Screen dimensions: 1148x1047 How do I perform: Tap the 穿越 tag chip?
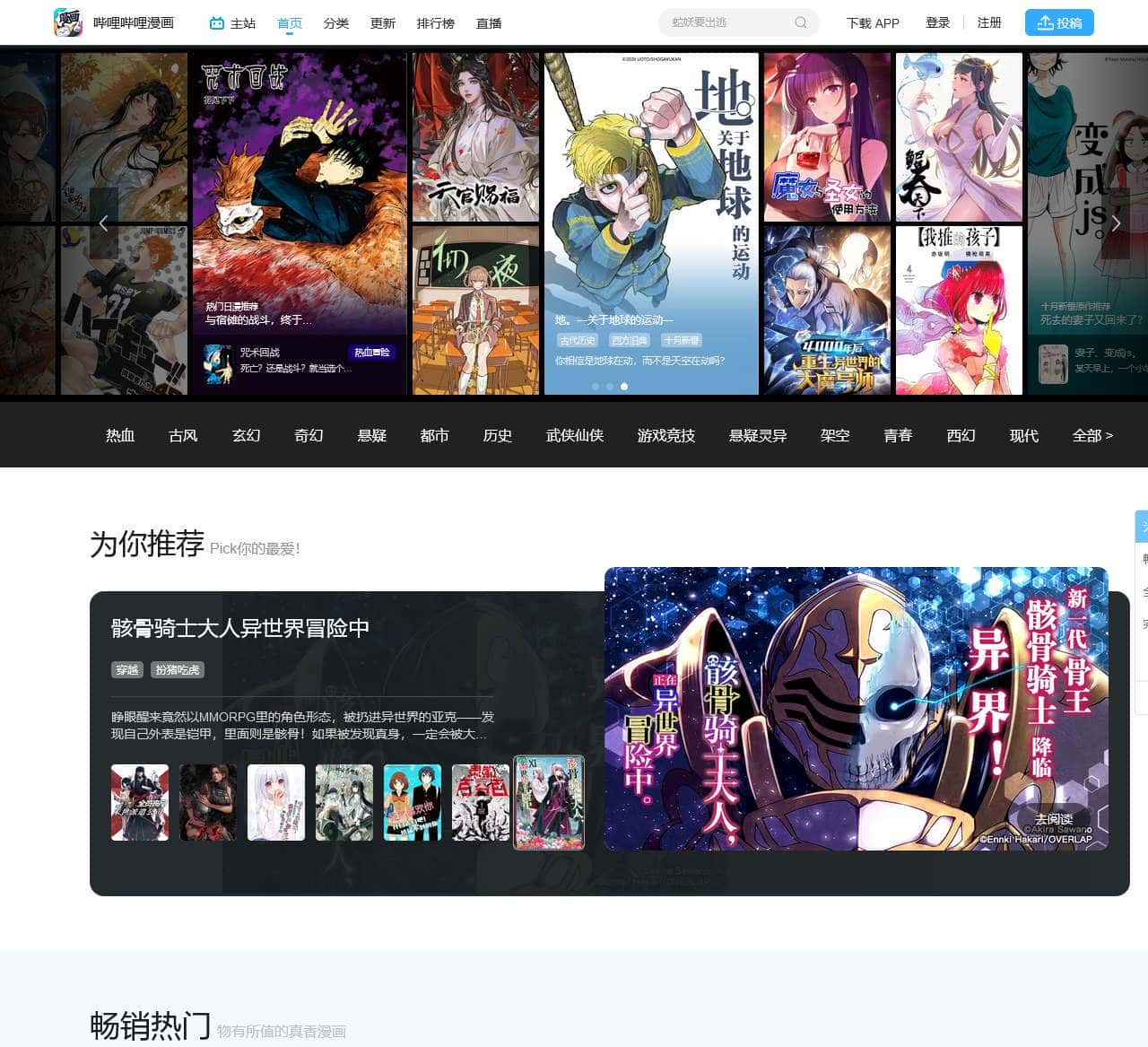(x=127, y=669)
